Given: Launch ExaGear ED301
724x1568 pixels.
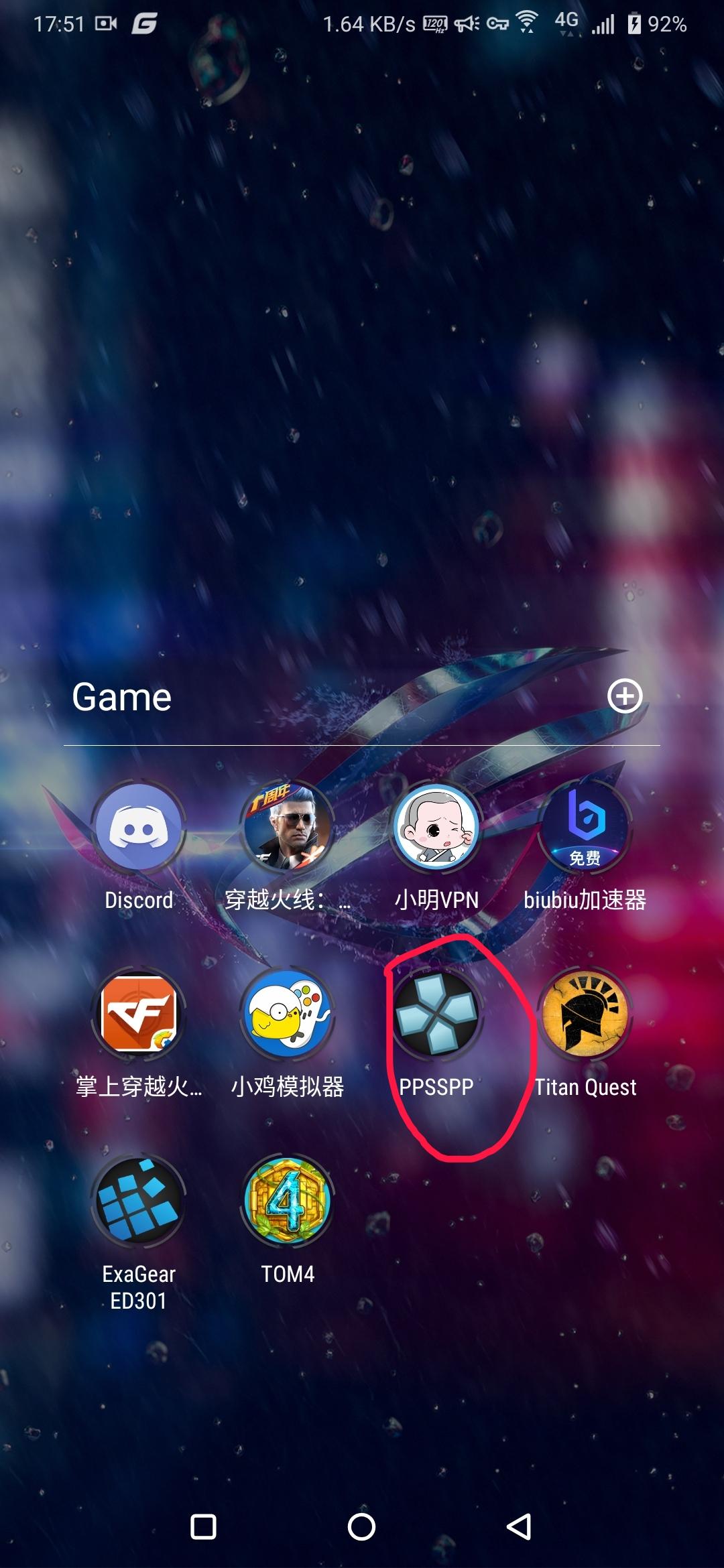Looking at the screenshot, I should point(139,1201).
